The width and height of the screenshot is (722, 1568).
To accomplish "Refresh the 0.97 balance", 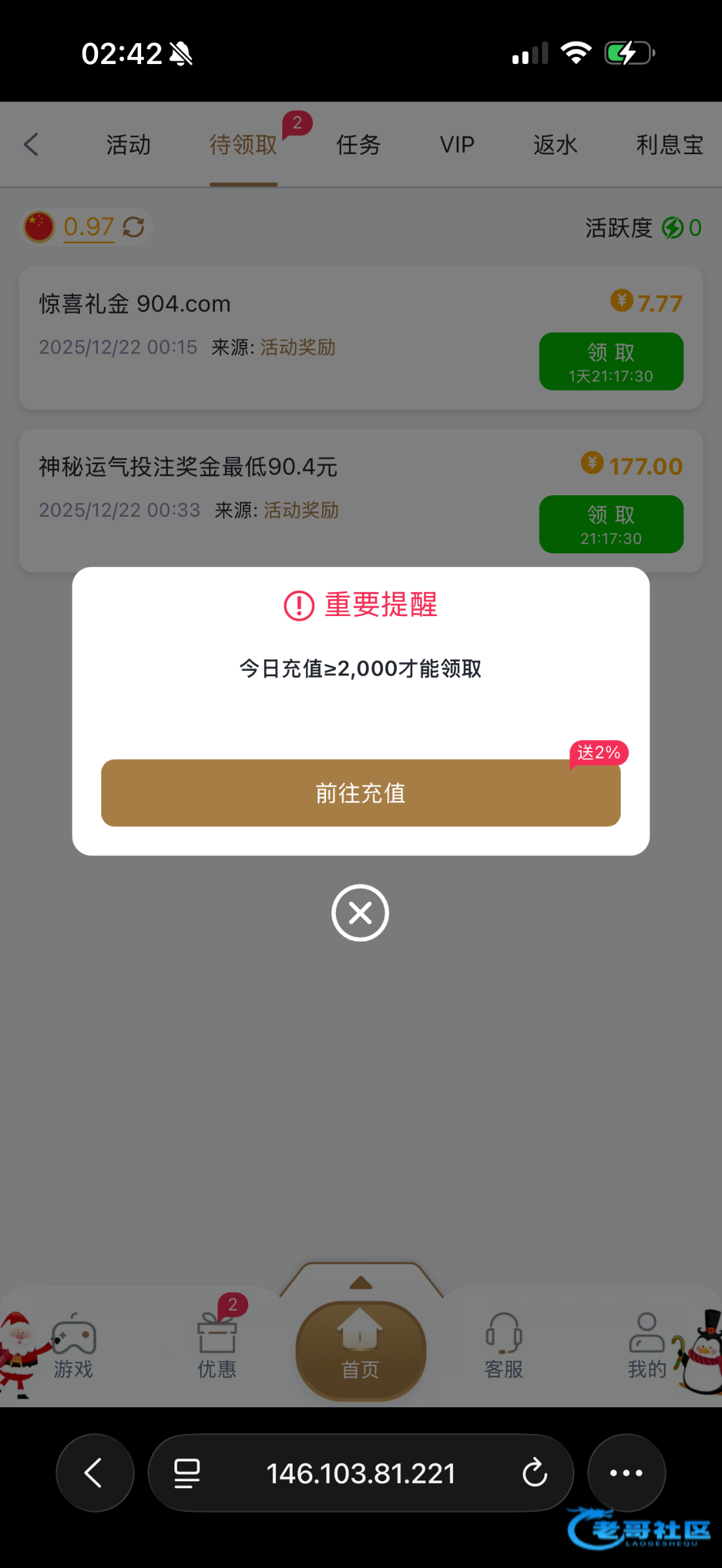I will click(x=134, y=227).
